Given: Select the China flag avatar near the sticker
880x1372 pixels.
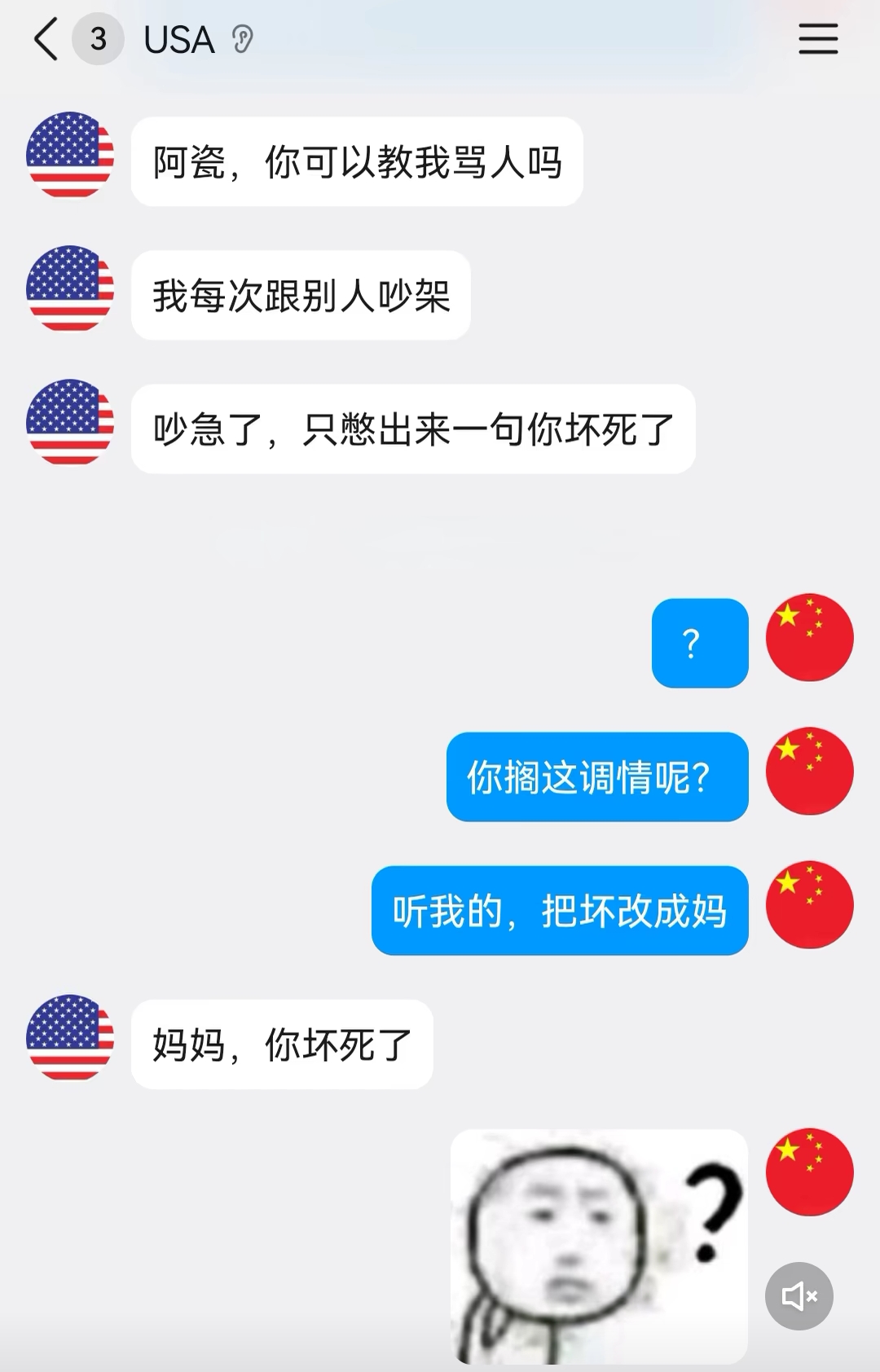Looking at the screenshot, I should click(809, 1171).
